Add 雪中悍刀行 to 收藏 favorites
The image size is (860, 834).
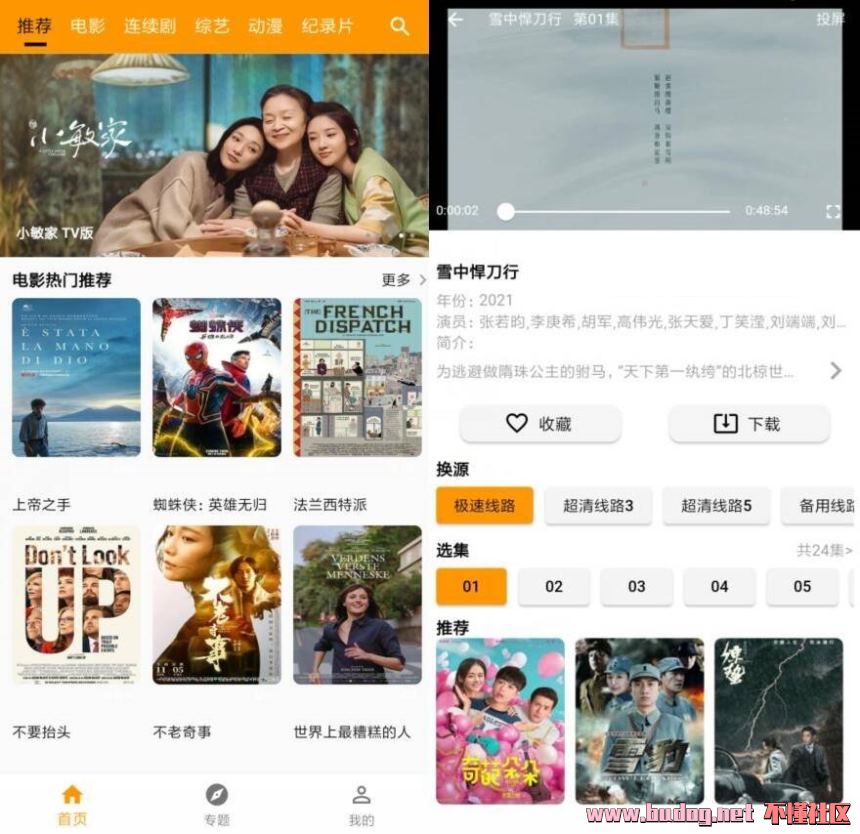pos(540,424)
